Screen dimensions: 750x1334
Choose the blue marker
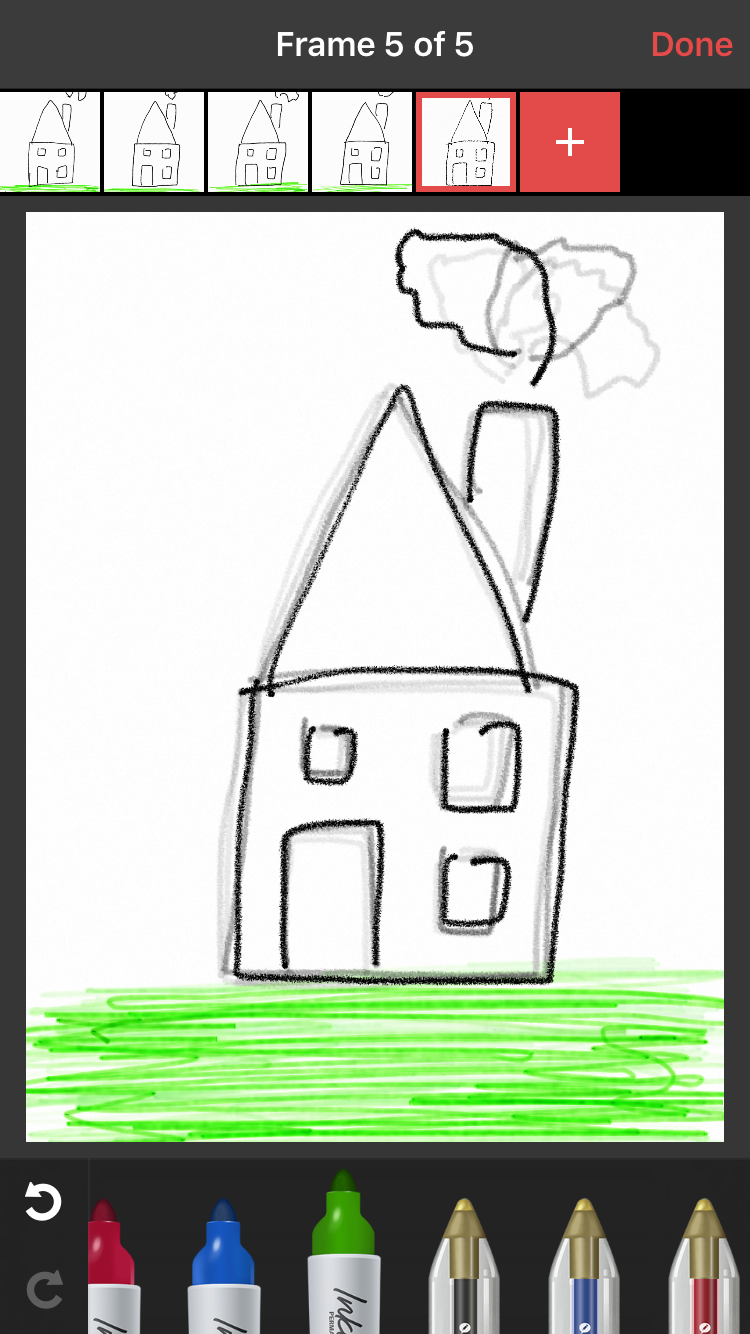point(224,1266)
